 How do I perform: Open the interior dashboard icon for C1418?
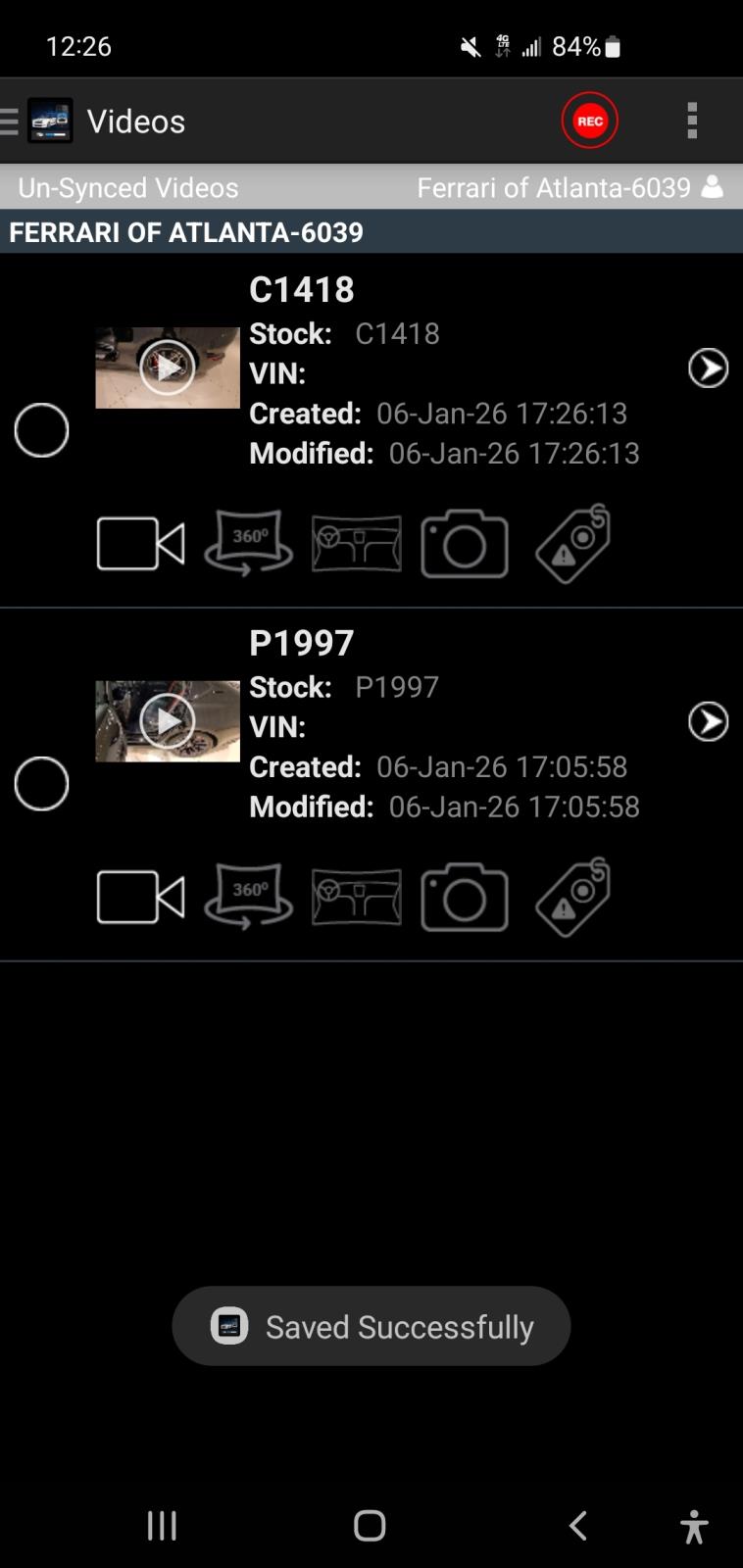point(357,544)
